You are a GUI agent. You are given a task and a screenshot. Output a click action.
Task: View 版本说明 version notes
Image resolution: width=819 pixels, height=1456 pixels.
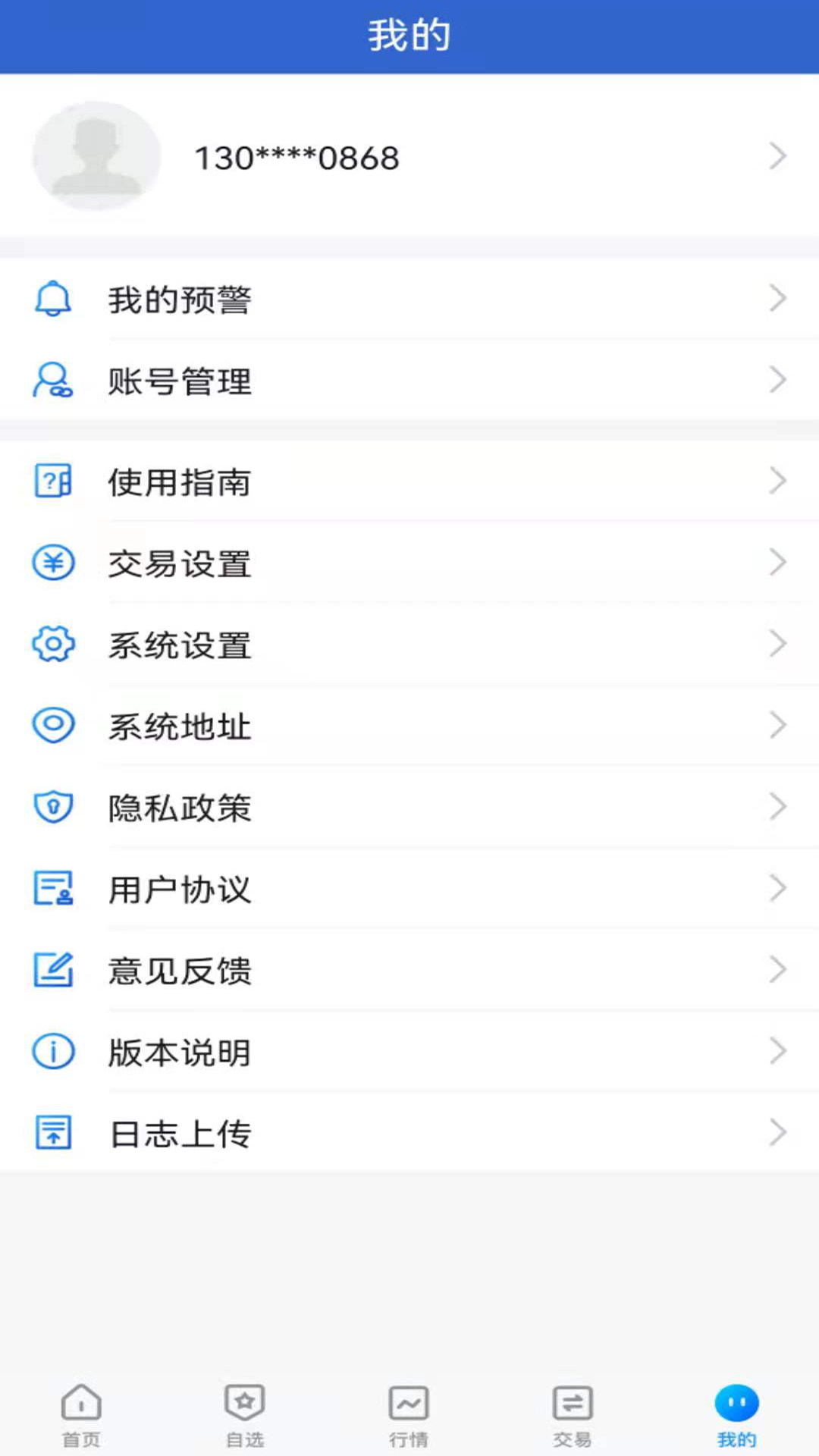pyautogui.click(x=409, y=1052)
